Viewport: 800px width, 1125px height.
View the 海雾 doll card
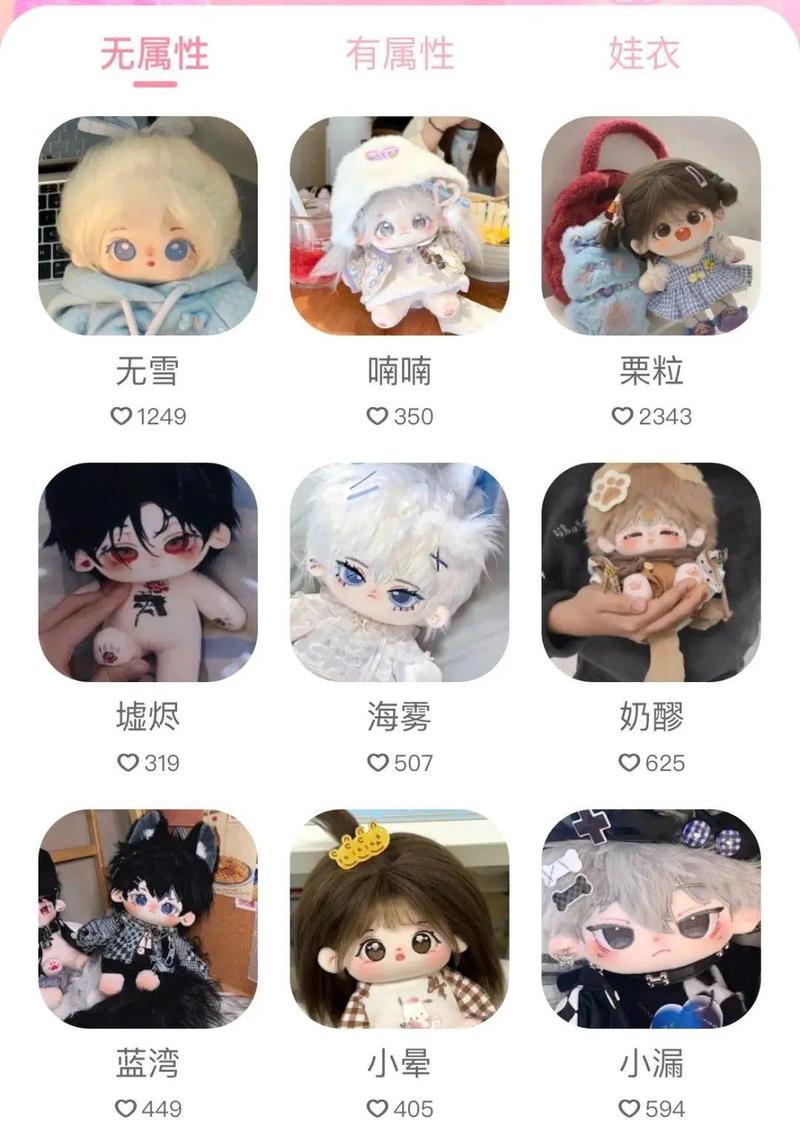(x=399, y=572)
